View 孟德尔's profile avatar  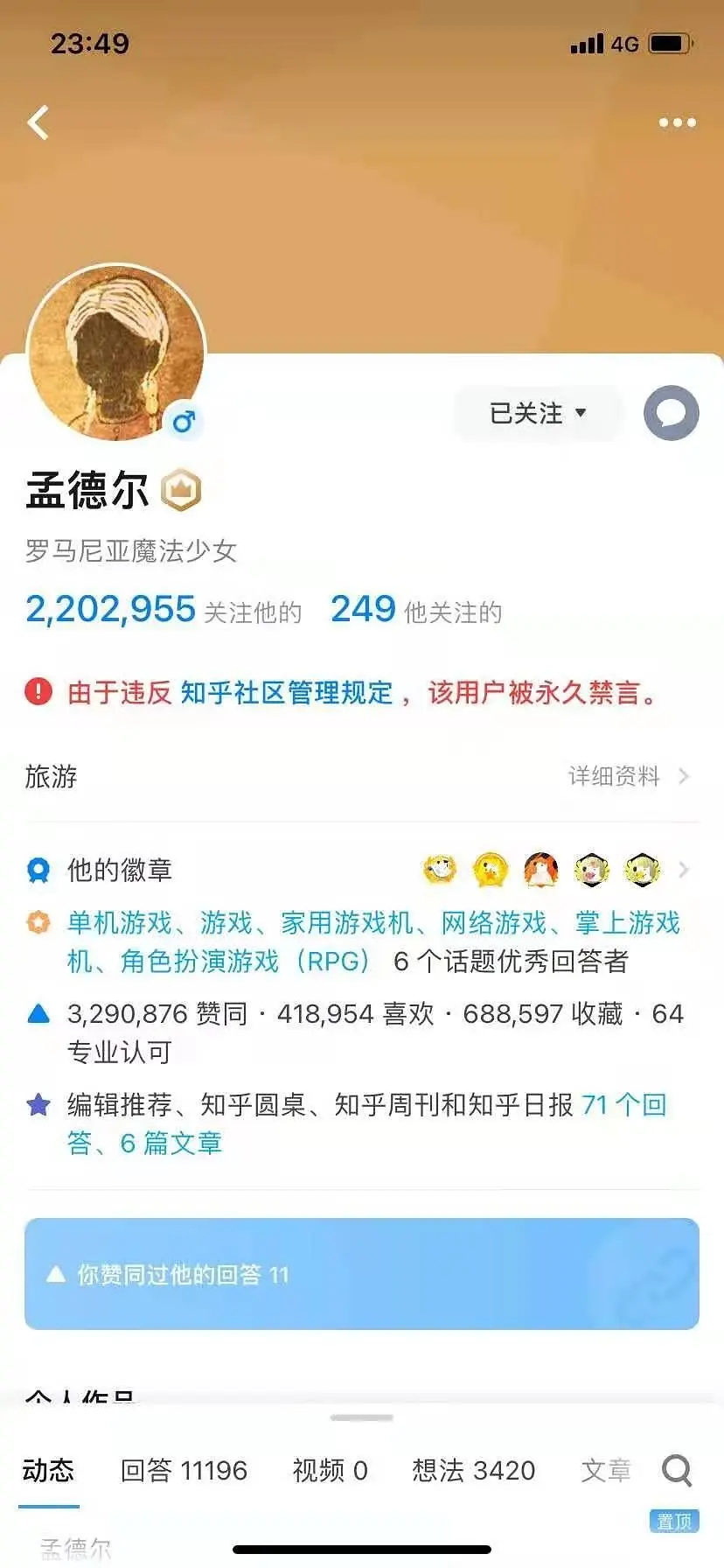click(116, 353)
